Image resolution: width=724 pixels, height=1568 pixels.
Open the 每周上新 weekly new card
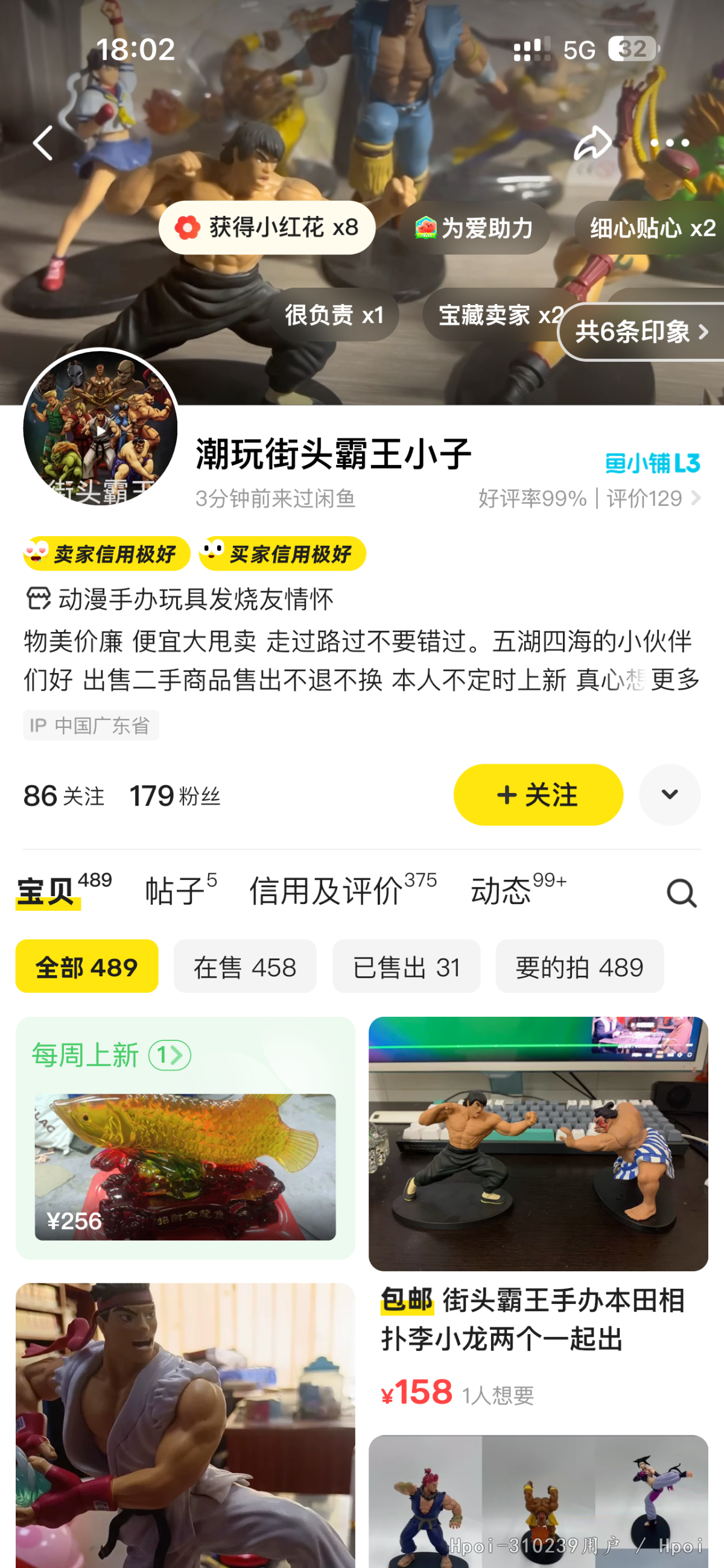coord(185,1137)
